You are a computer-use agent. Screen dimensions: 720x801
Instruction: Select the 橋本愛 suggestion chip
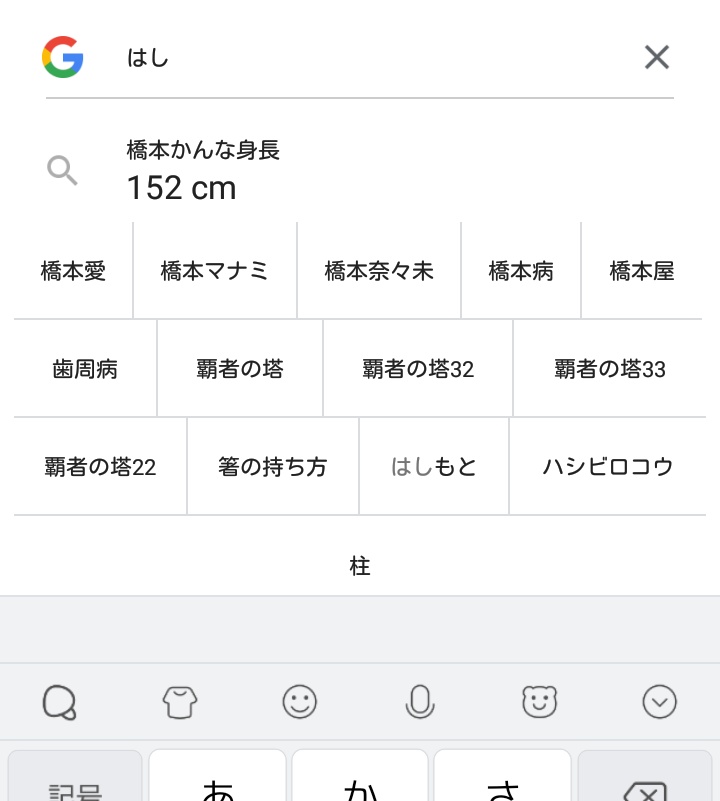point(73,271)
